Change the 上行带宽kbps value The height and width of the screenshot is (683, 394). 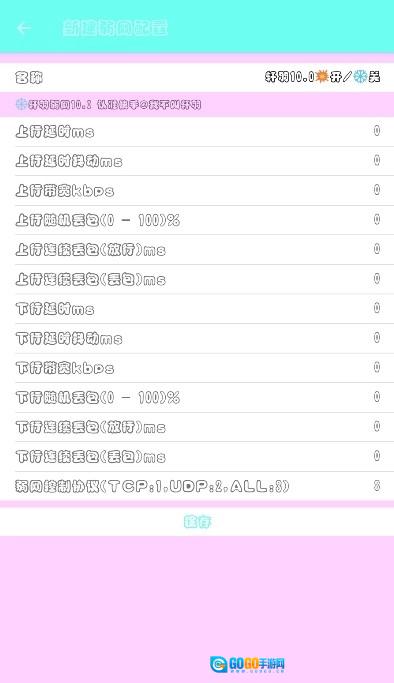(x=197, y=191)
